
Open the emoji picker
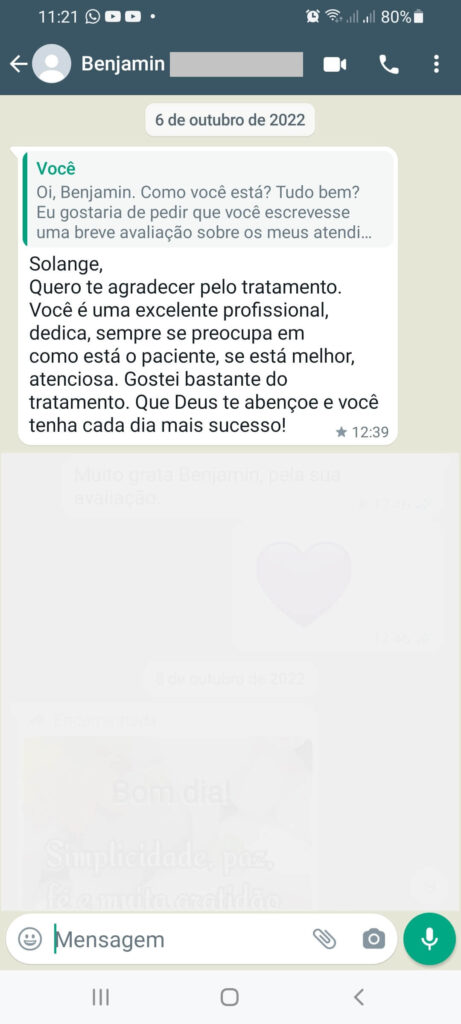click(29, 939)
